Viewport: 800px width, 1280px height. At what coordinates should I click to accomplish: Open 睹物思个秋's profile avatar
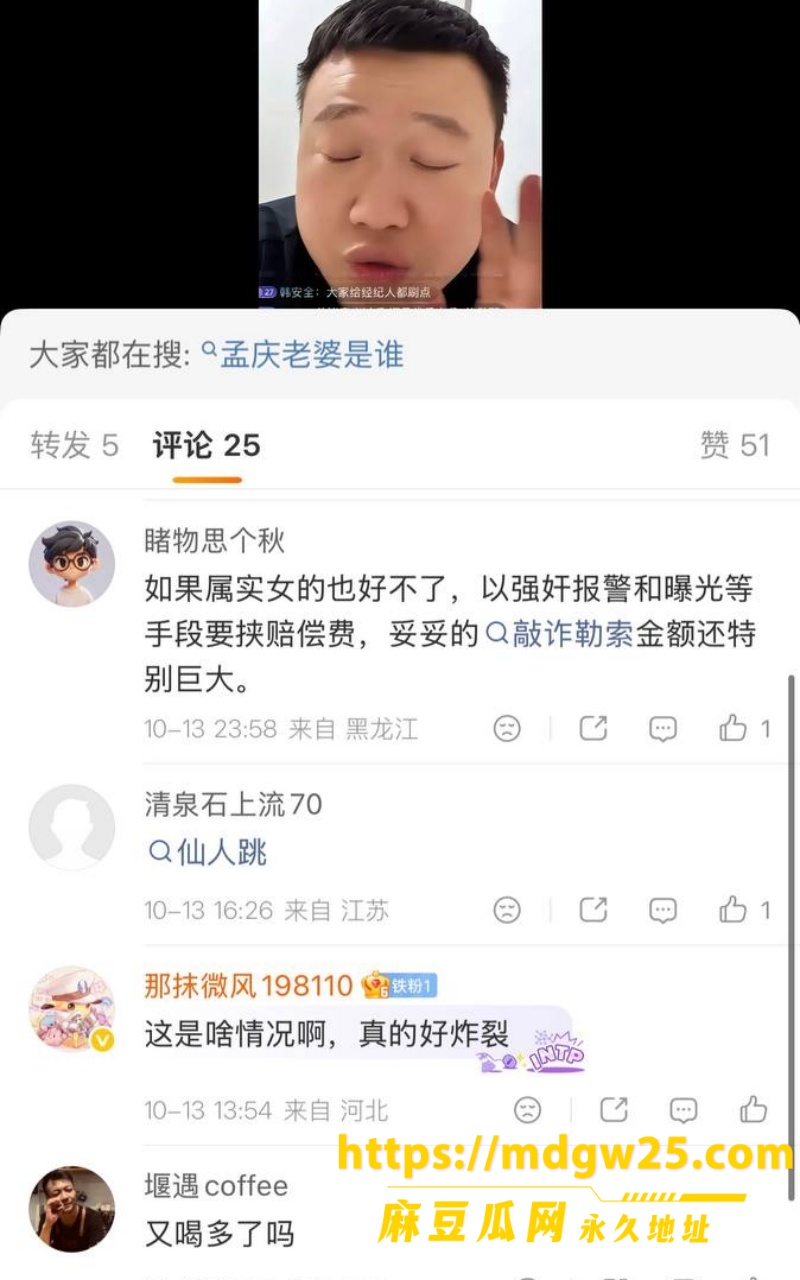click(72, 563)
